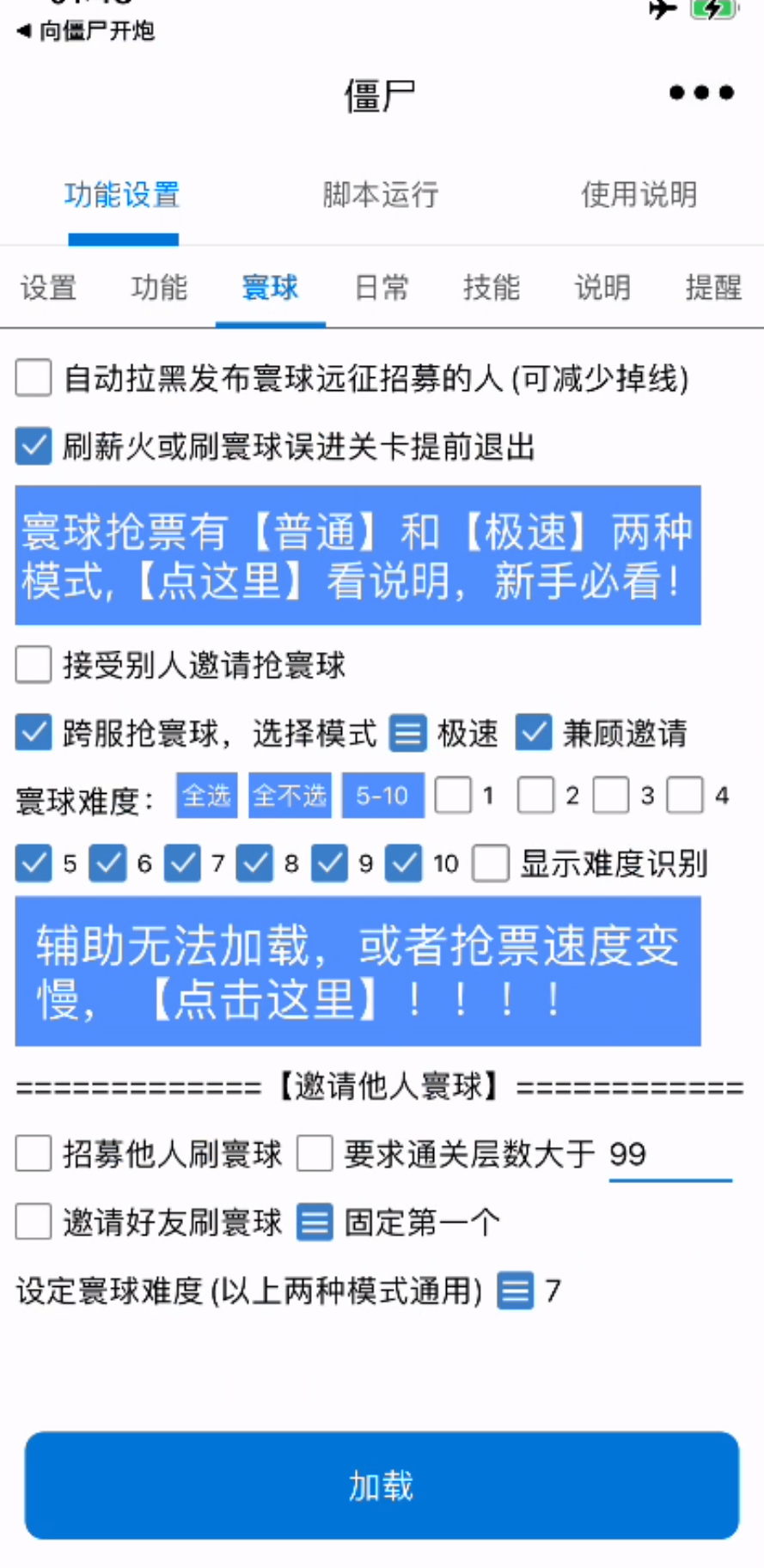Tap the 全选 difficulty button
Viewport: 764px width, 1568px height.
207,796
